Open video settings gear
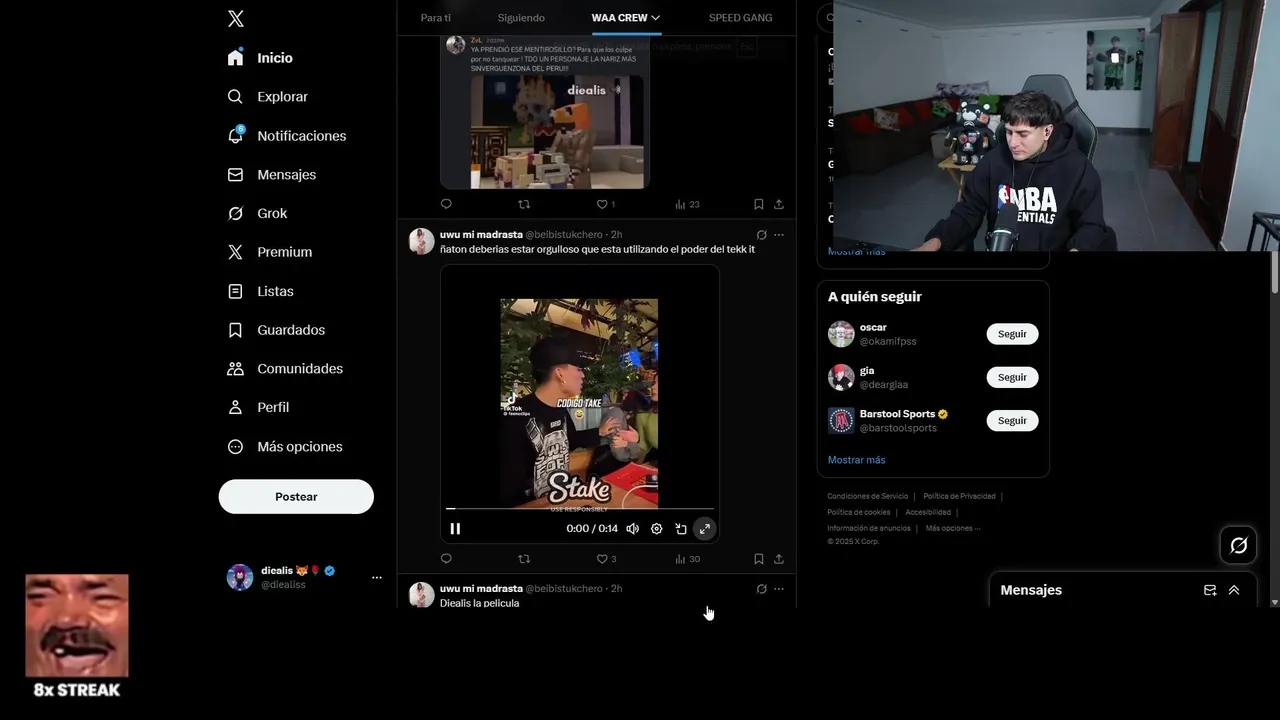The height and width of the screenshot is (720, 1280). click(x=657, y=529)
